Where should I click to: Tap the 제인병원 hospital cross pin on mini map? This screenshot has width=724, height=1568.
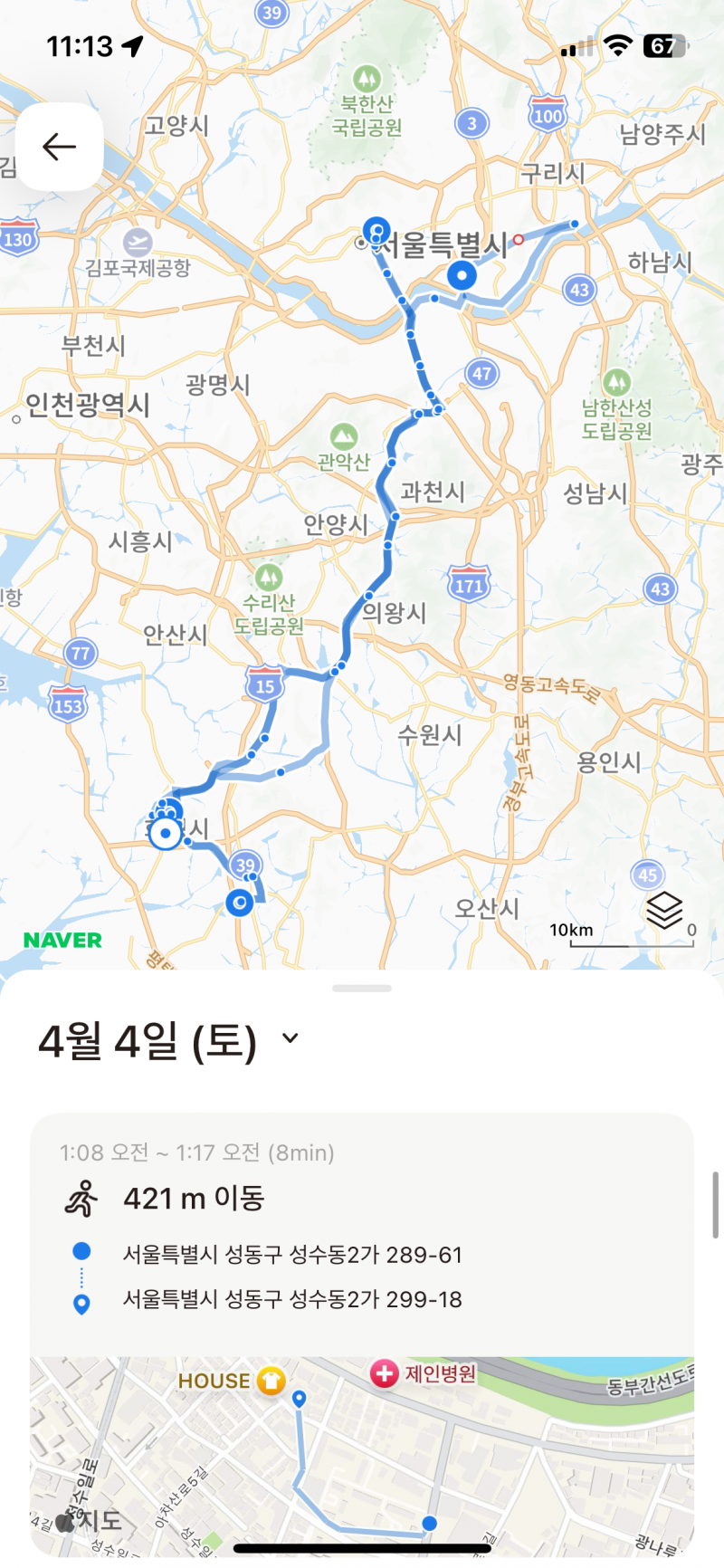(x=384, y=1374)
